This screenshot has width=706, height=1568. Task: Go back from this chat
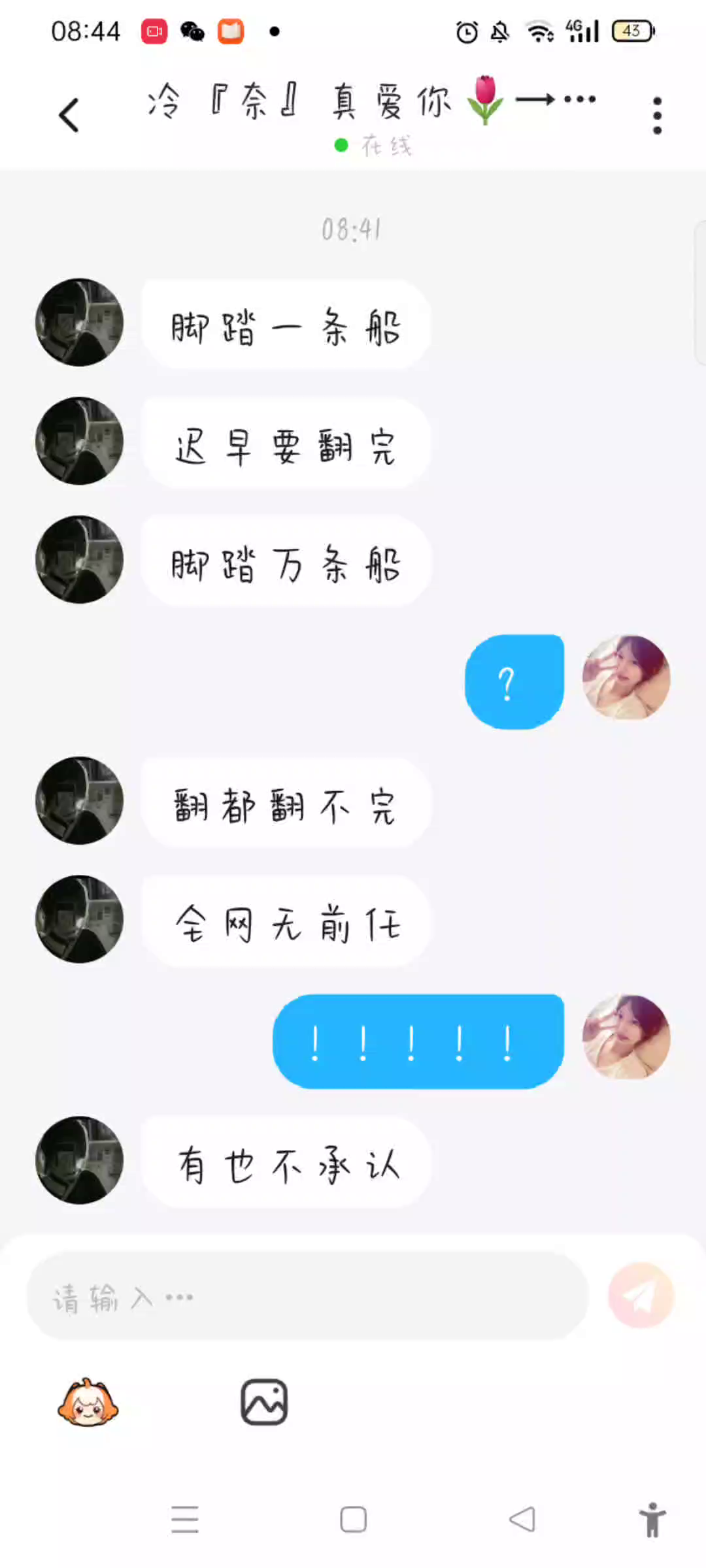(69, 116)
